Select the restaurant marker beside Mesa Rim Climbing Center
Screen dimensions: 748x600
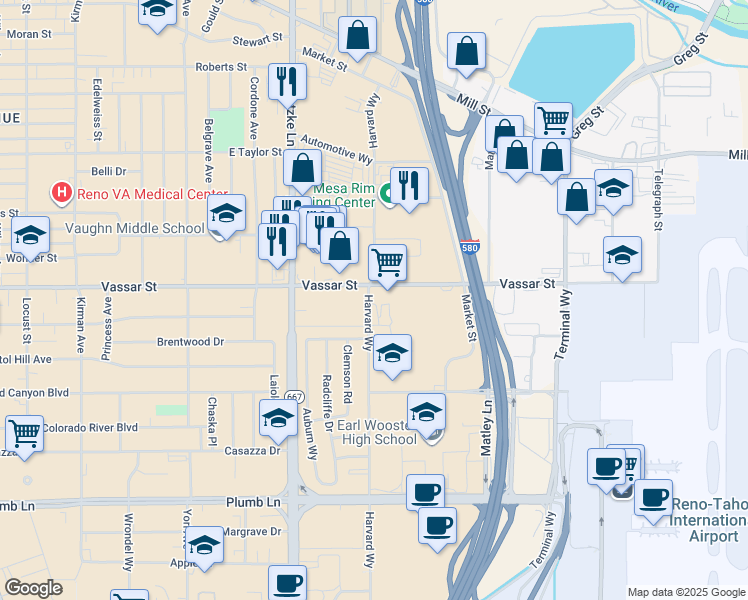click(x=409, y=186)
